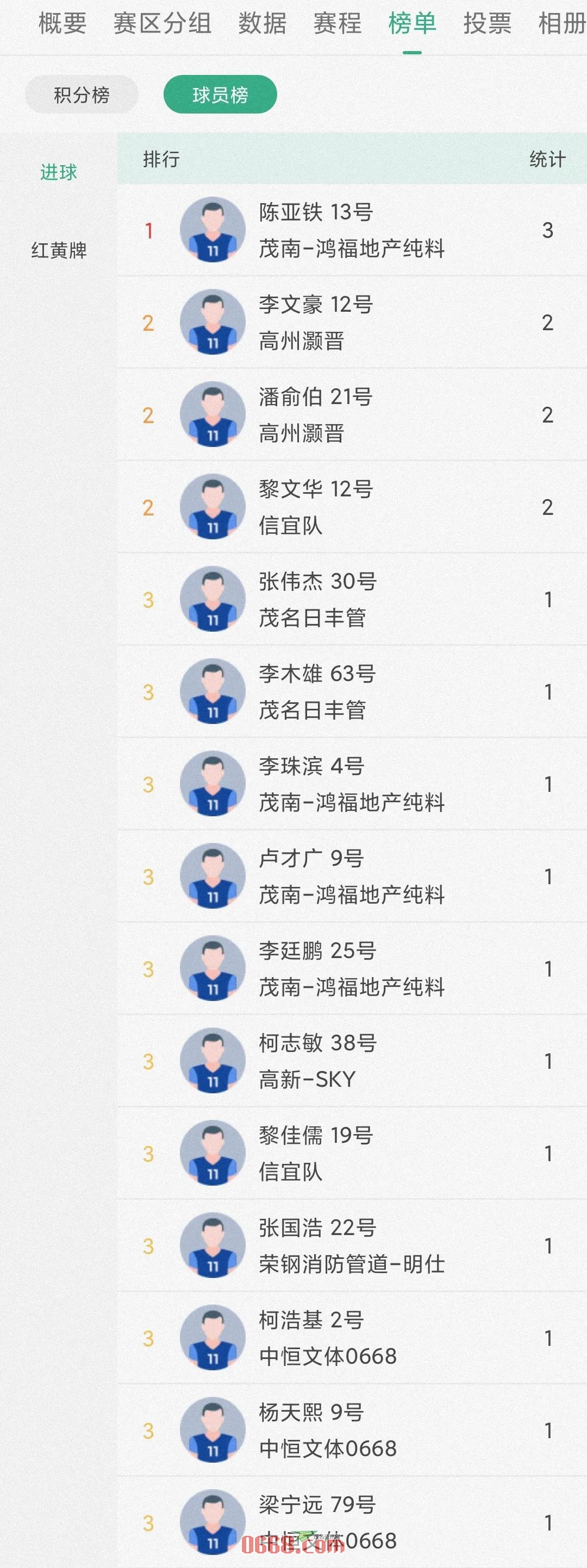Open player 卢才广 9号
Screen dimensions: 587x1568
[351, 877]
